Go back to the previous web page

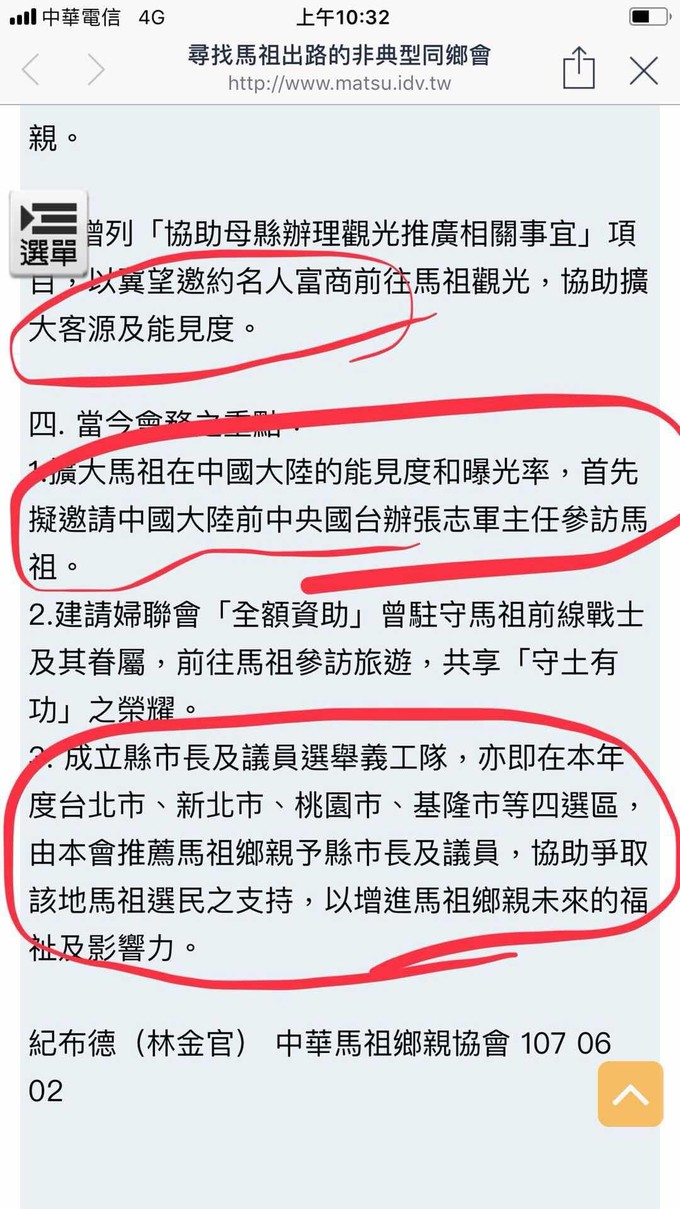click(x=31, y=70)
